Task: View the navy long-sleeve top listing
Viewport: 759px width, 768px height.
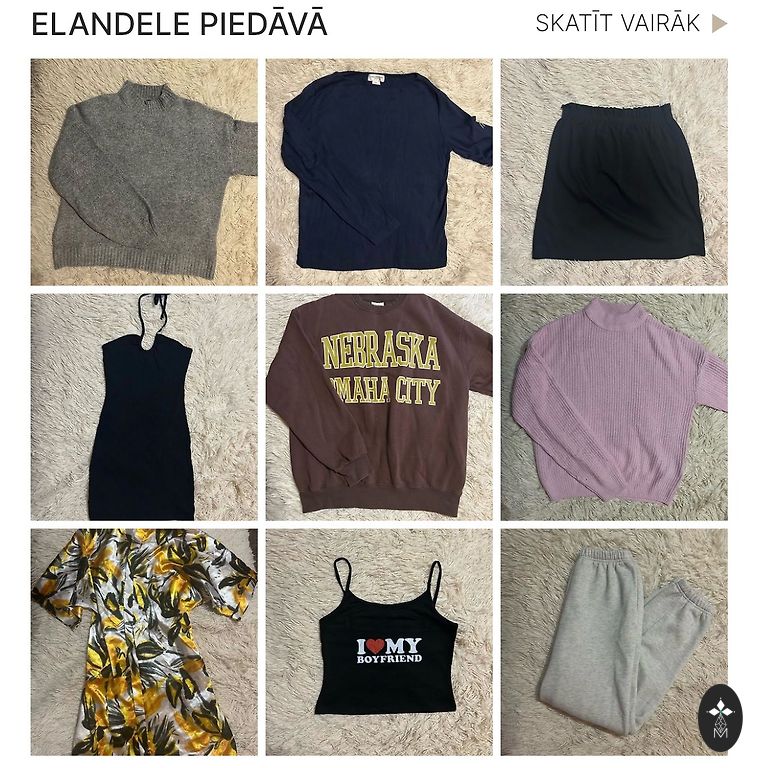Action: [378, 172]
